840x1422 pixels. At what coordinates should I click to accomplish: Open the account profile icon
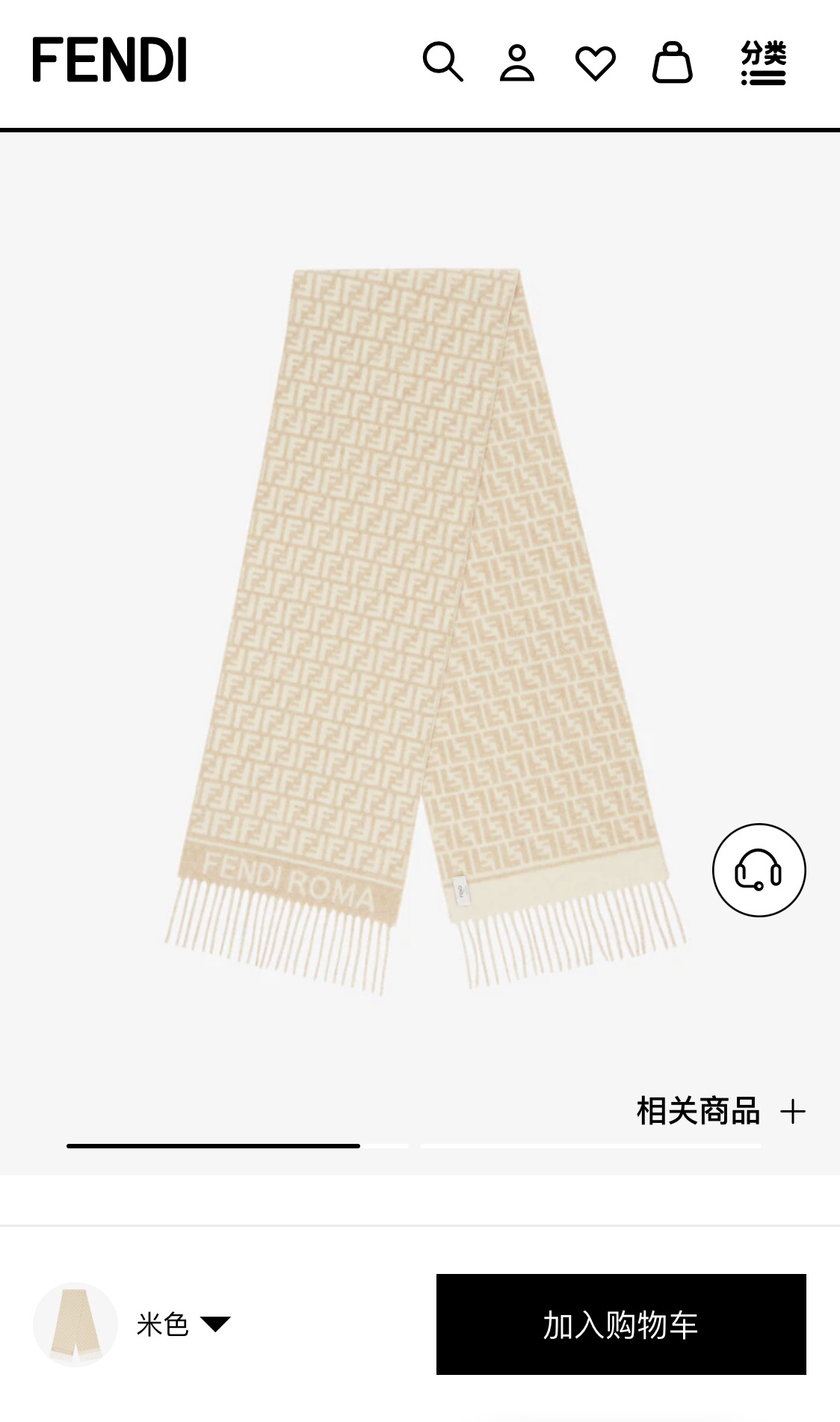[517, 62]
